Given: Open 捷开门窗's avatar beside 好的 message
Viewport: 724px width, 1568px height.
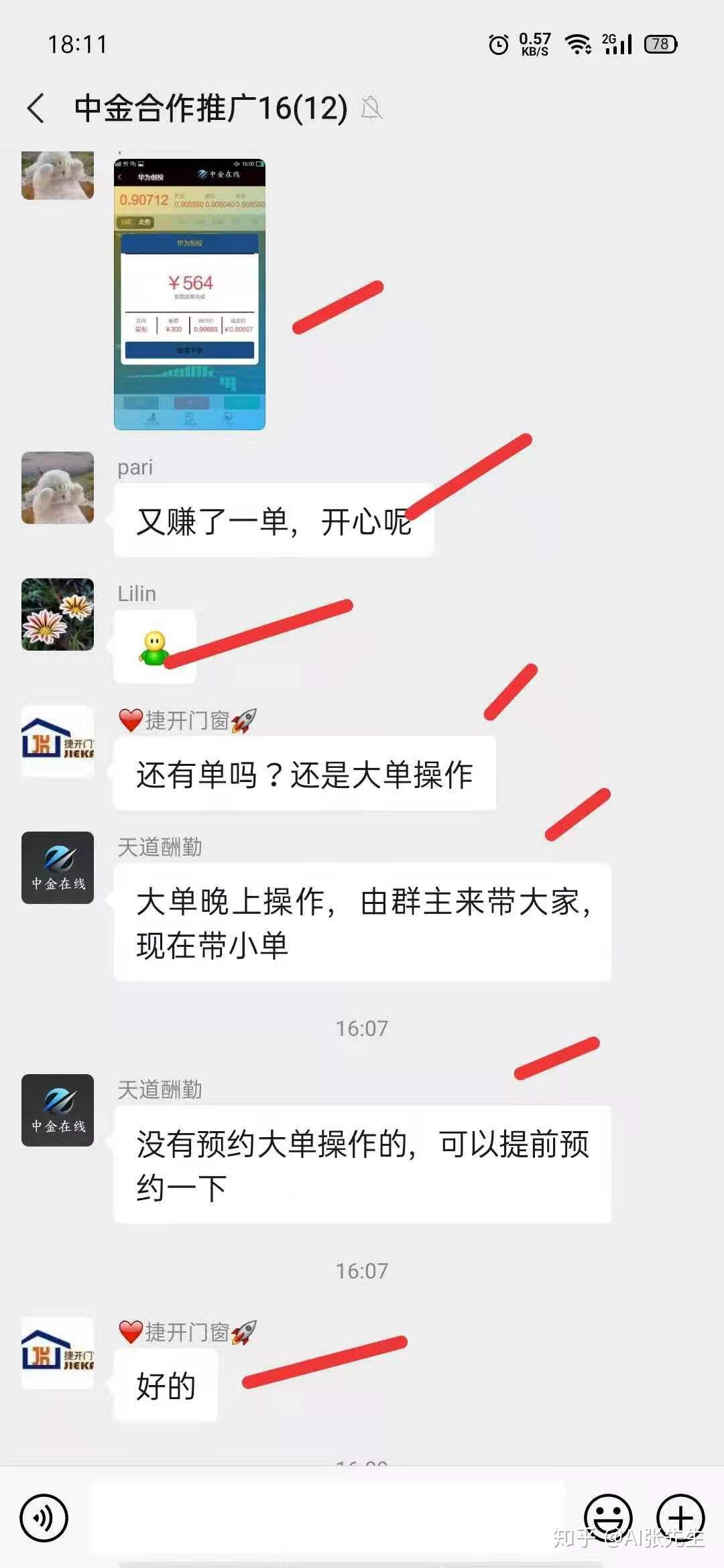Looking at the screenshot, I should (x=58, y=1353).
